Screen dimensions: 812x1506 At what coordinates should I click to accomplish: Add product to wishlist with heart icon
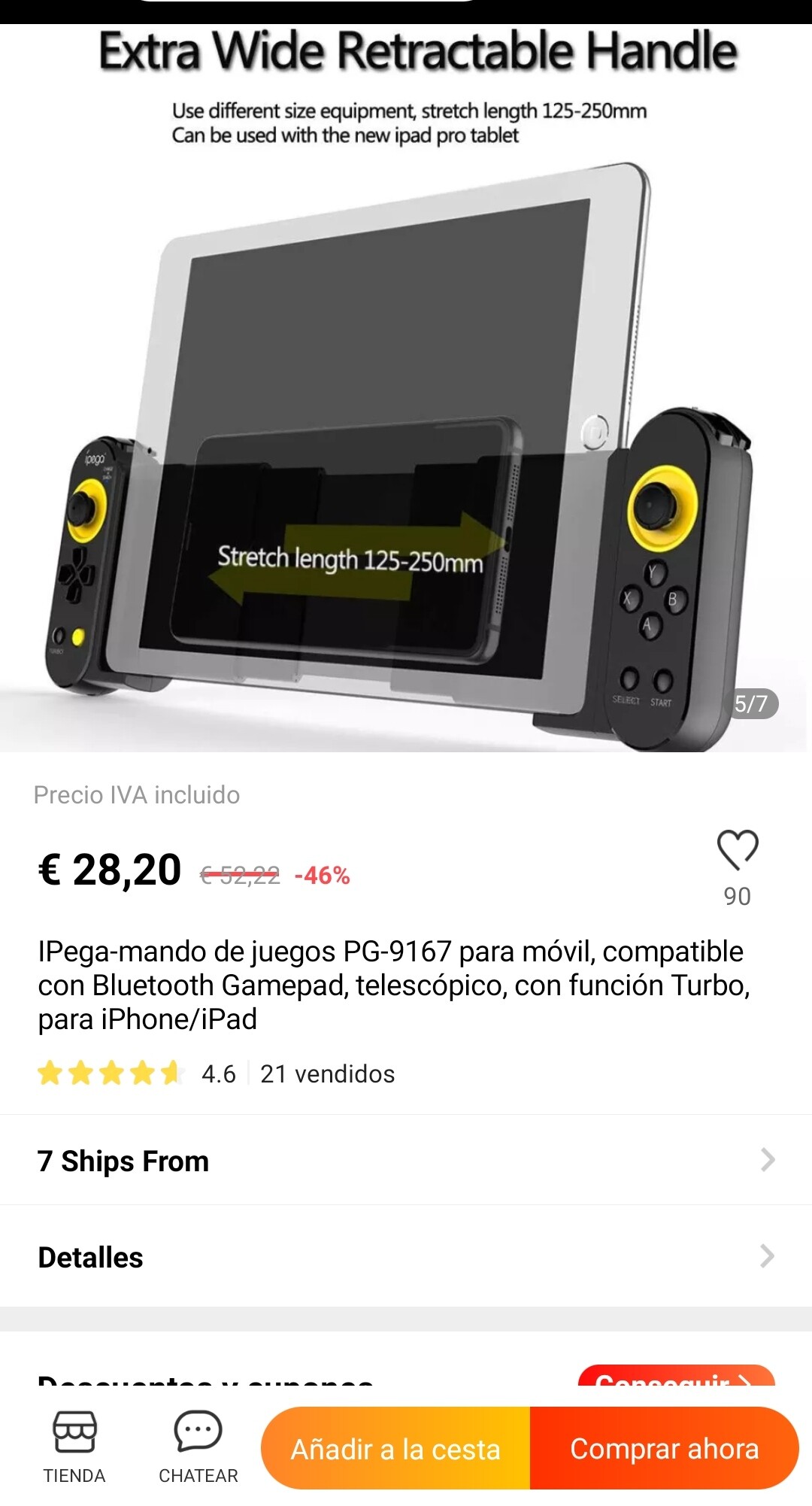738,851
